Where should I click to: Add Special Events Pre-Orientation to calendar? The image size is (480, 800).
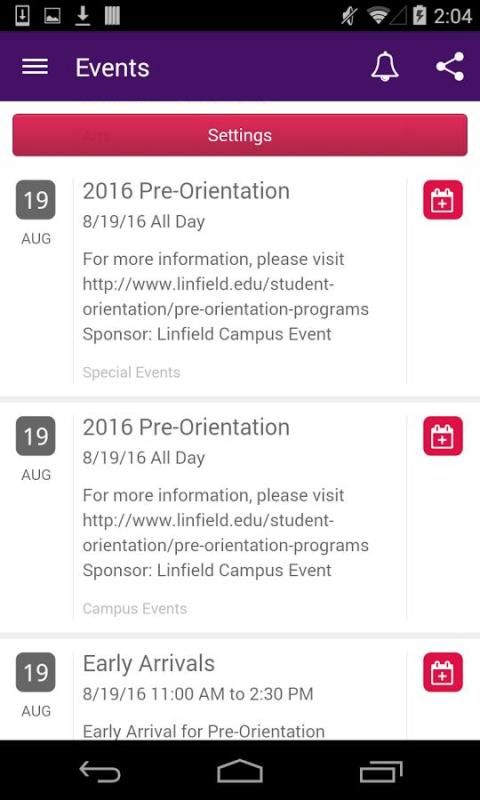pos(443,200)
